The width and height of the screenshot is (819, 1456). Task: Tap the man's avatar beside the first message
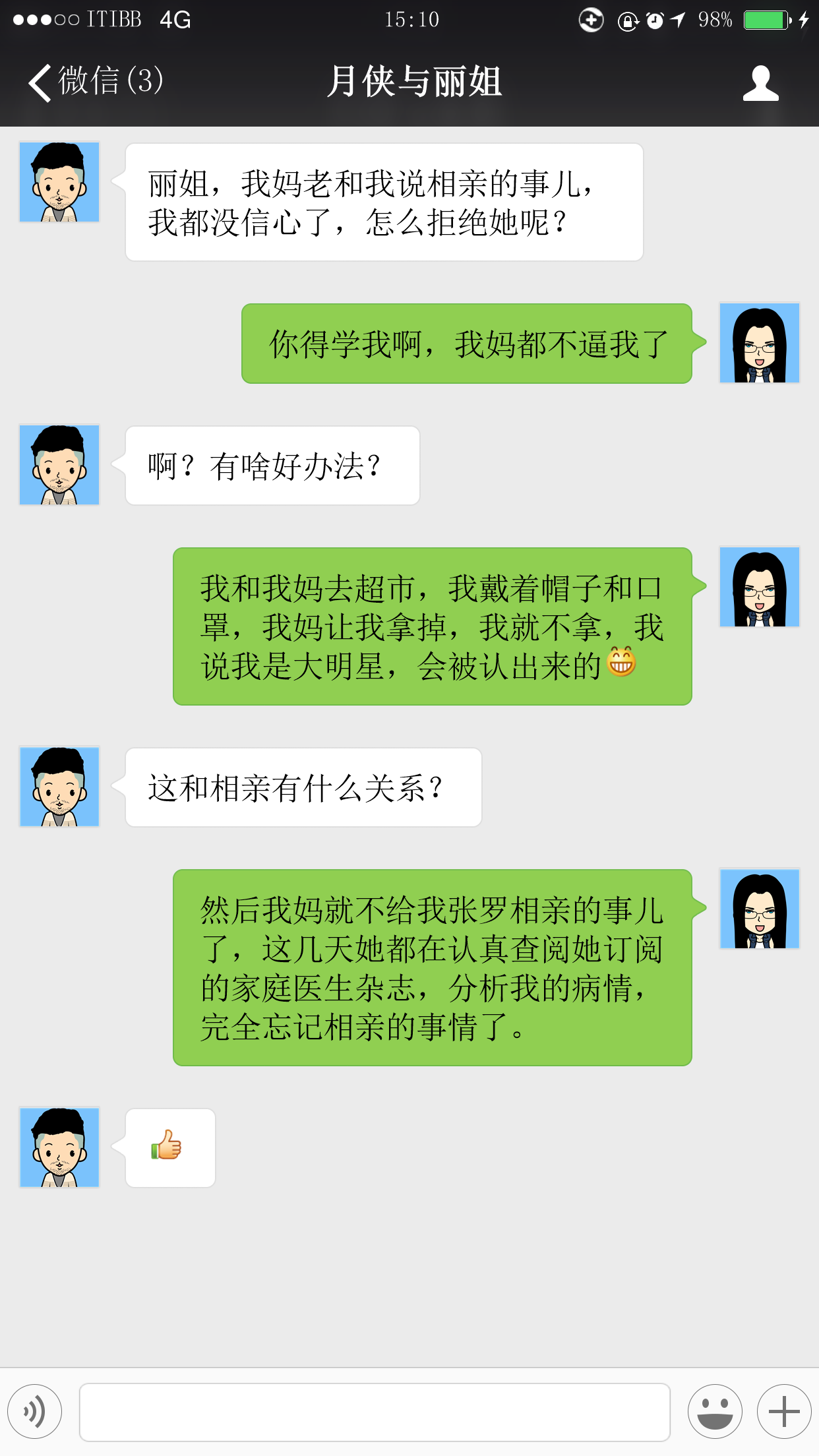click(59, 182)
